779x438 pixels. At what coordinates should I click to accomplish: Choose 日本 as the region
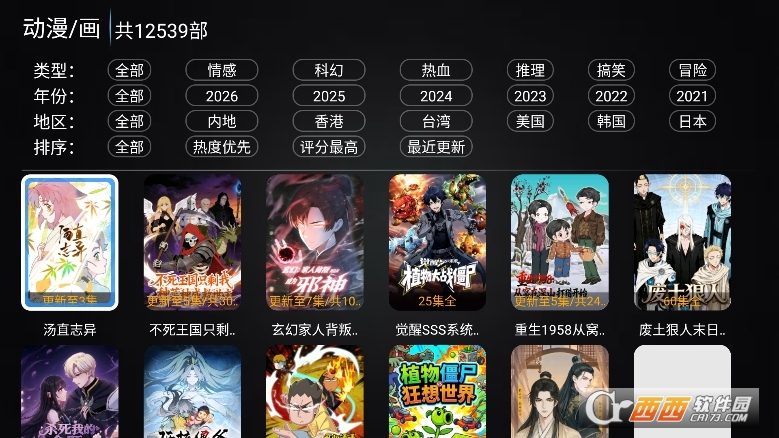(692, 121)
